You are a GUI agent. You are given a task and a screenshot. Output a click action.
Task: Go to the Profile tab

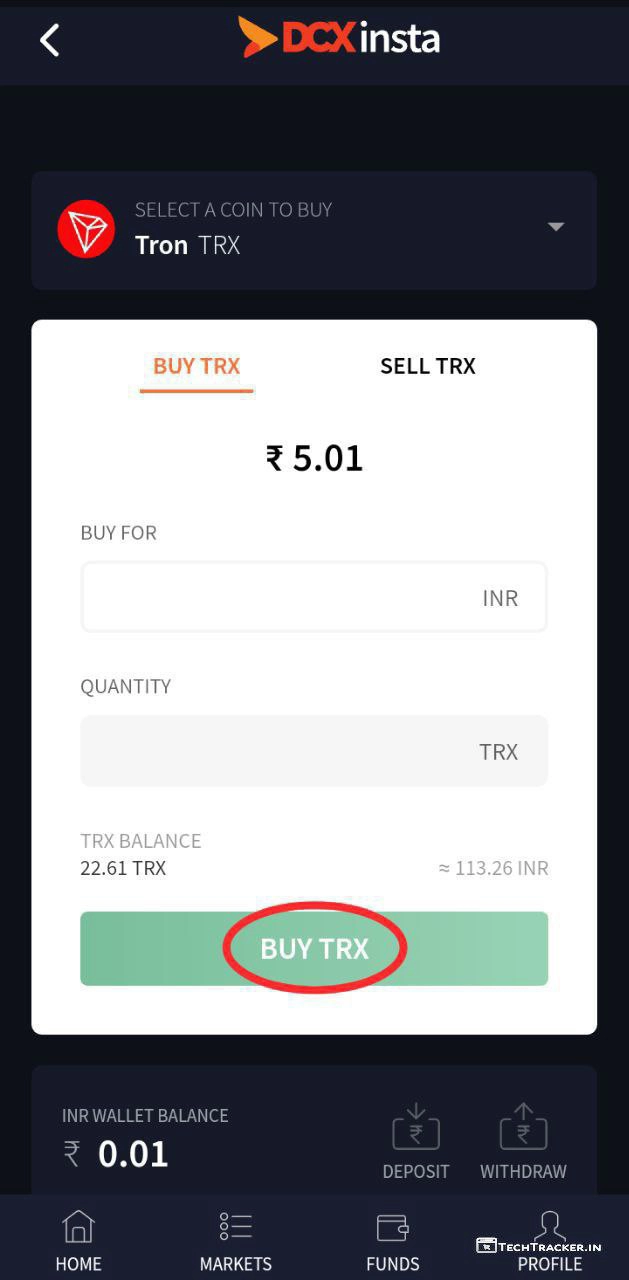pyautogui.click(x=549, y=1238)
